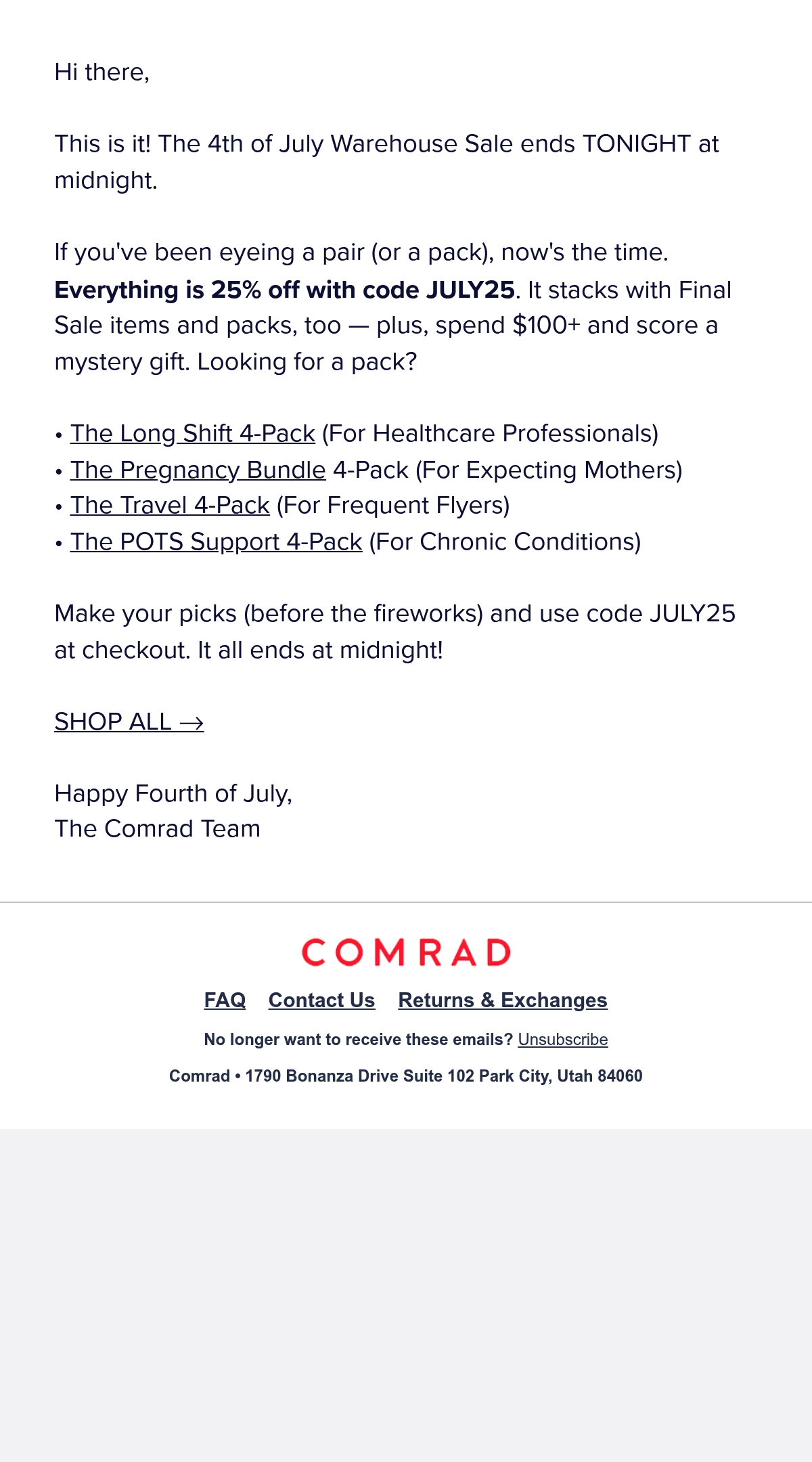The width and height of the screenshot is (812, 1462).
Task: Open Returns & Exchanges link
Action: [x=503, y=1000]
